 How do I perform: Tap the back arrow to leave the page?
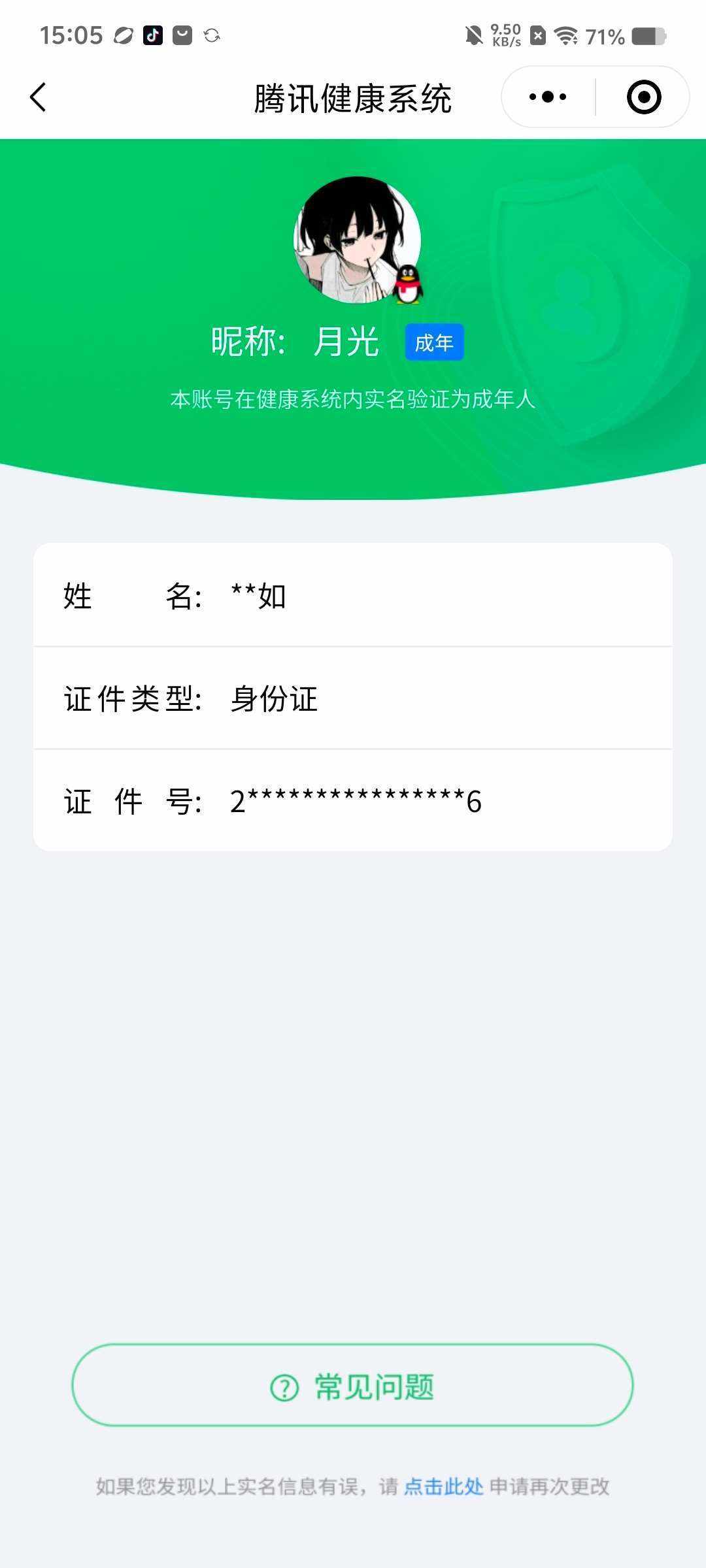tap(37, 95)
